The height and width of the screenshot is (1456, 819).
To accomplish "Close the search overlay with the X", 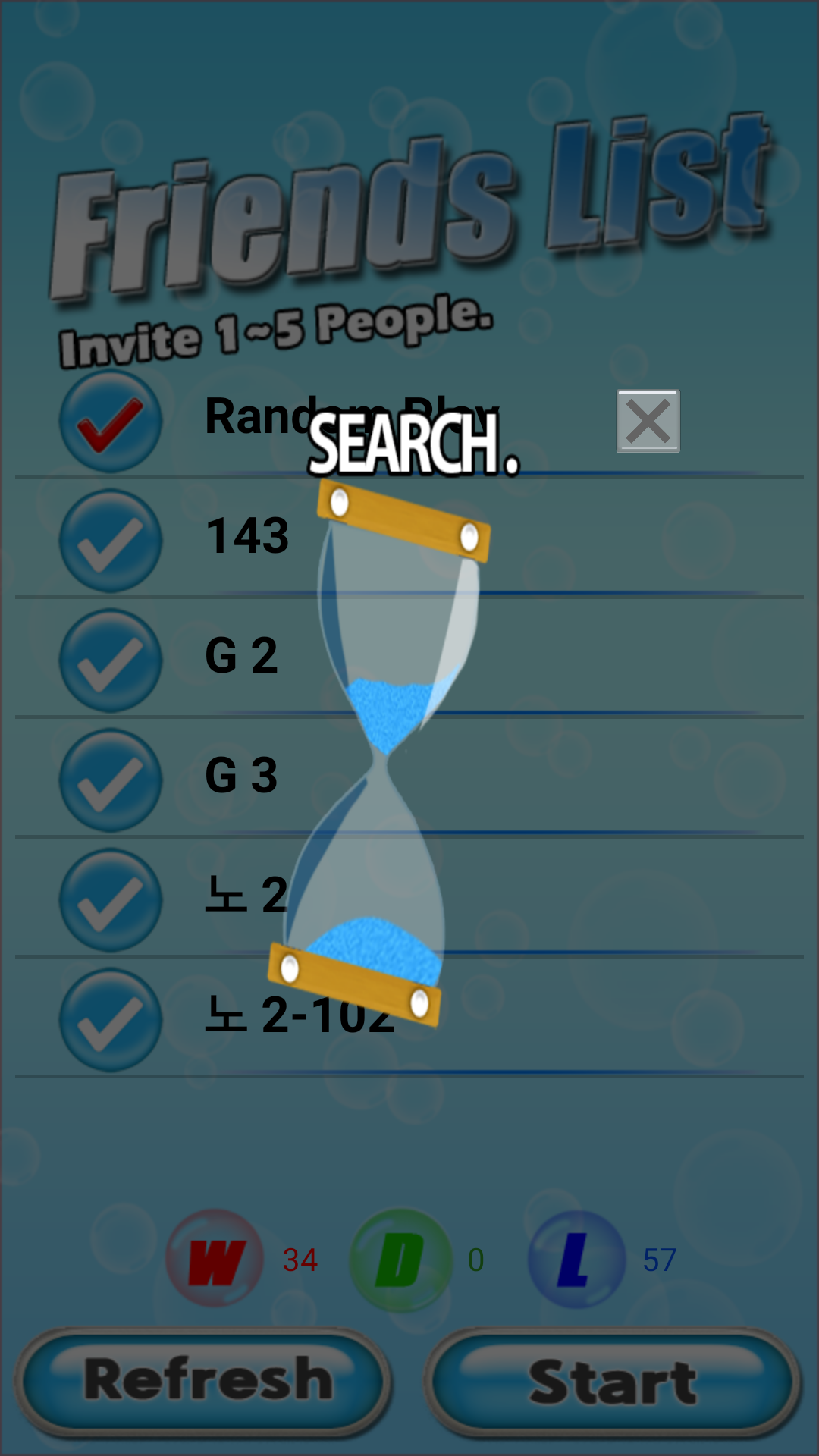I will (648, 421).
